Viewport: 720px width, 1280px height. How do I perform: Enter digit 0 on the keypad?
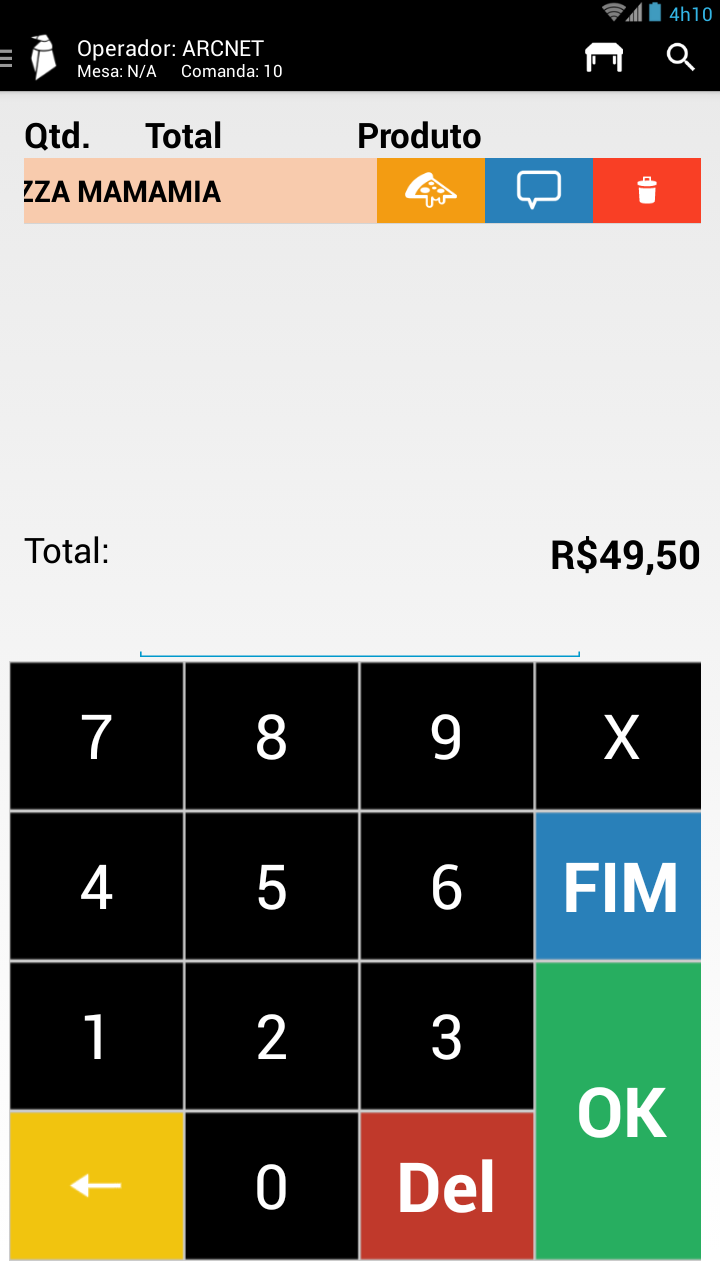(272, 1186)
